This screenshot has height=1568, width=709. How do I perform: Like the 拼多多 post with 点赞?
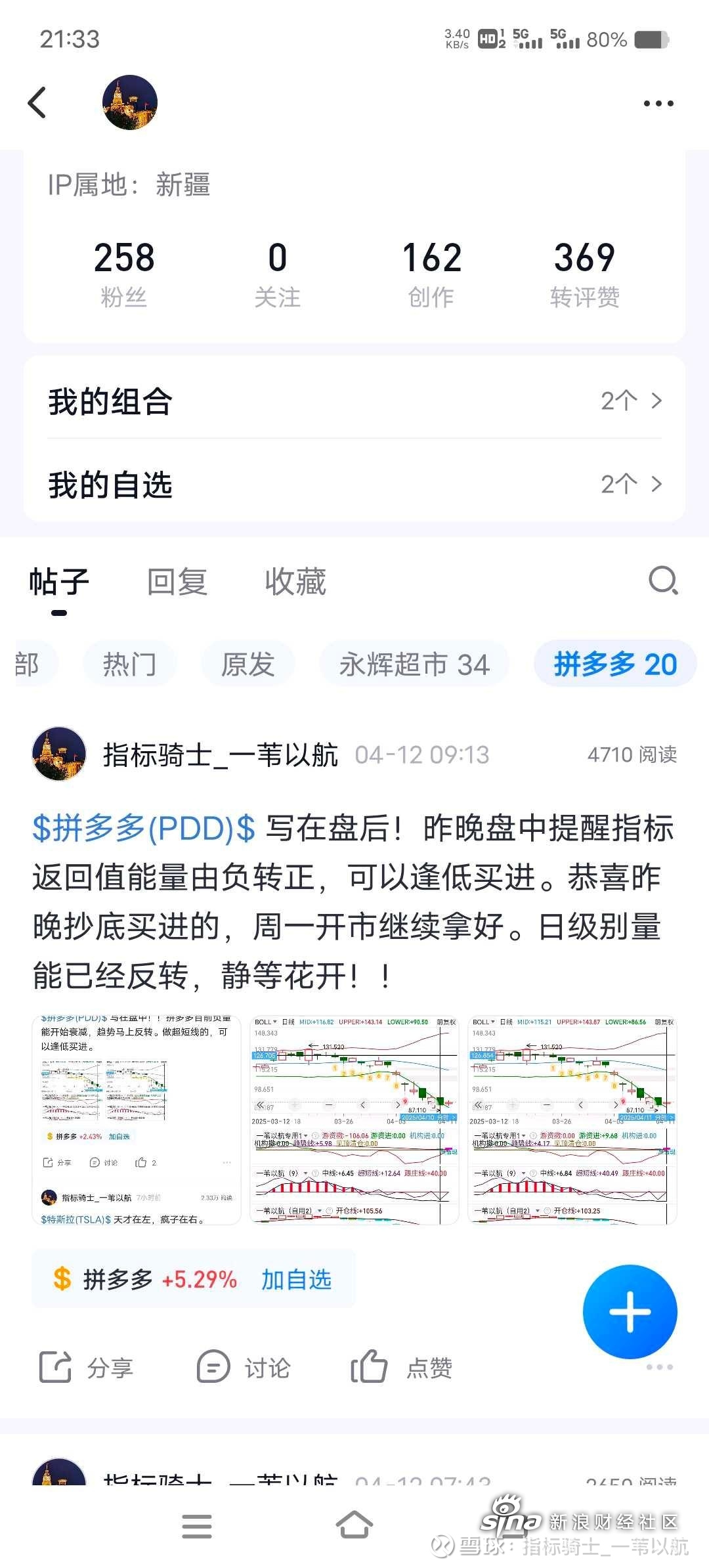pyautogui.click(x=402, y=1368)
